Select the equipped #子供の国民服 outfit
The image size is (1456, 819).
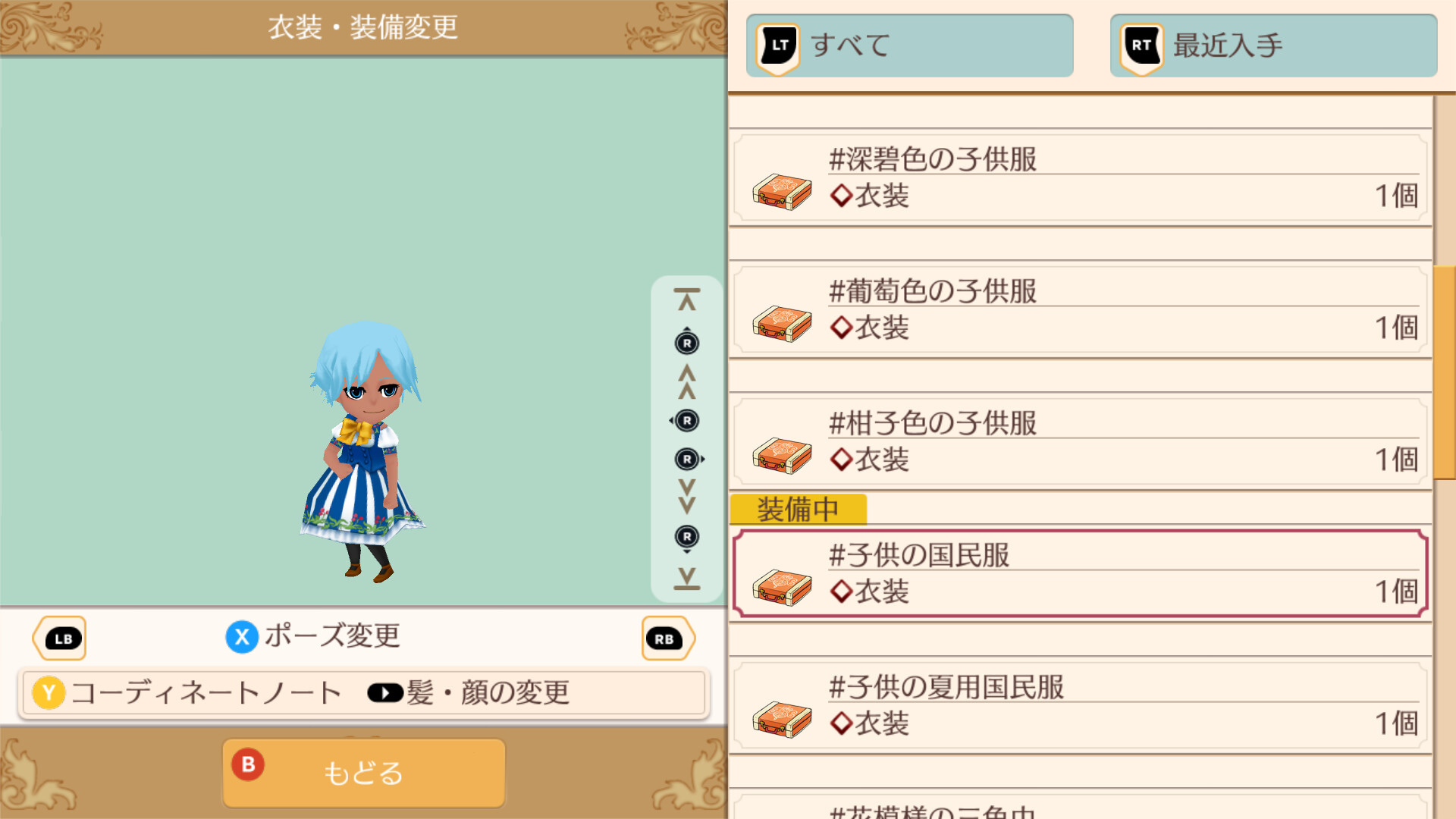pyautogui.click(x=1080, y=574)
